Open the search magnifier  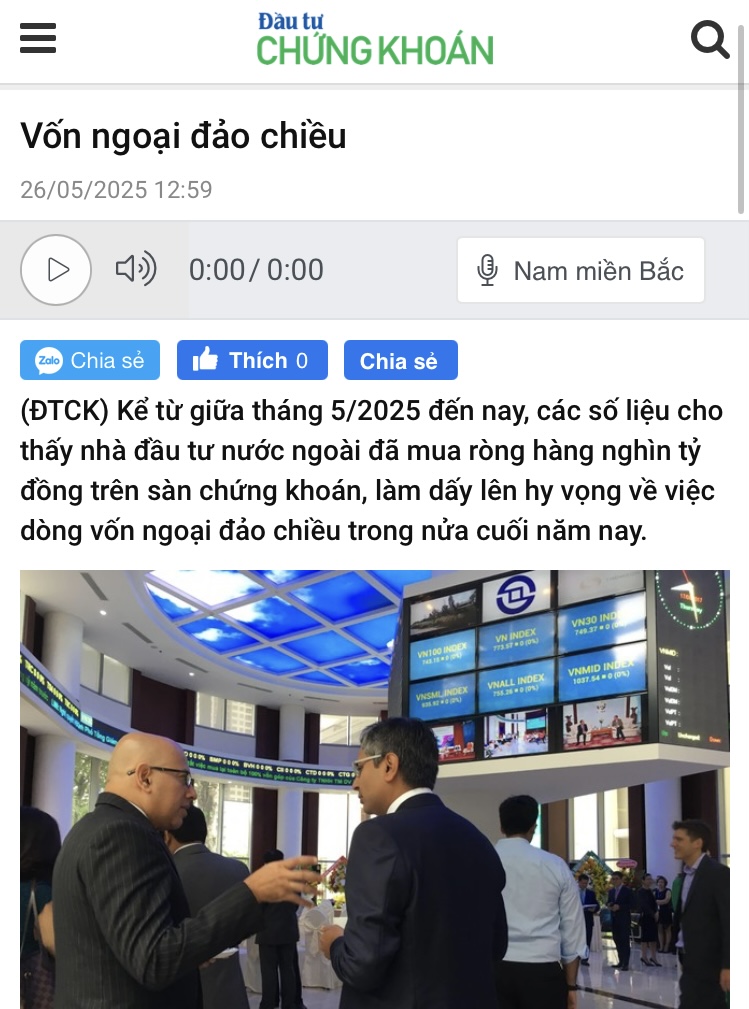pyautogui.click(x=710, y=40)
